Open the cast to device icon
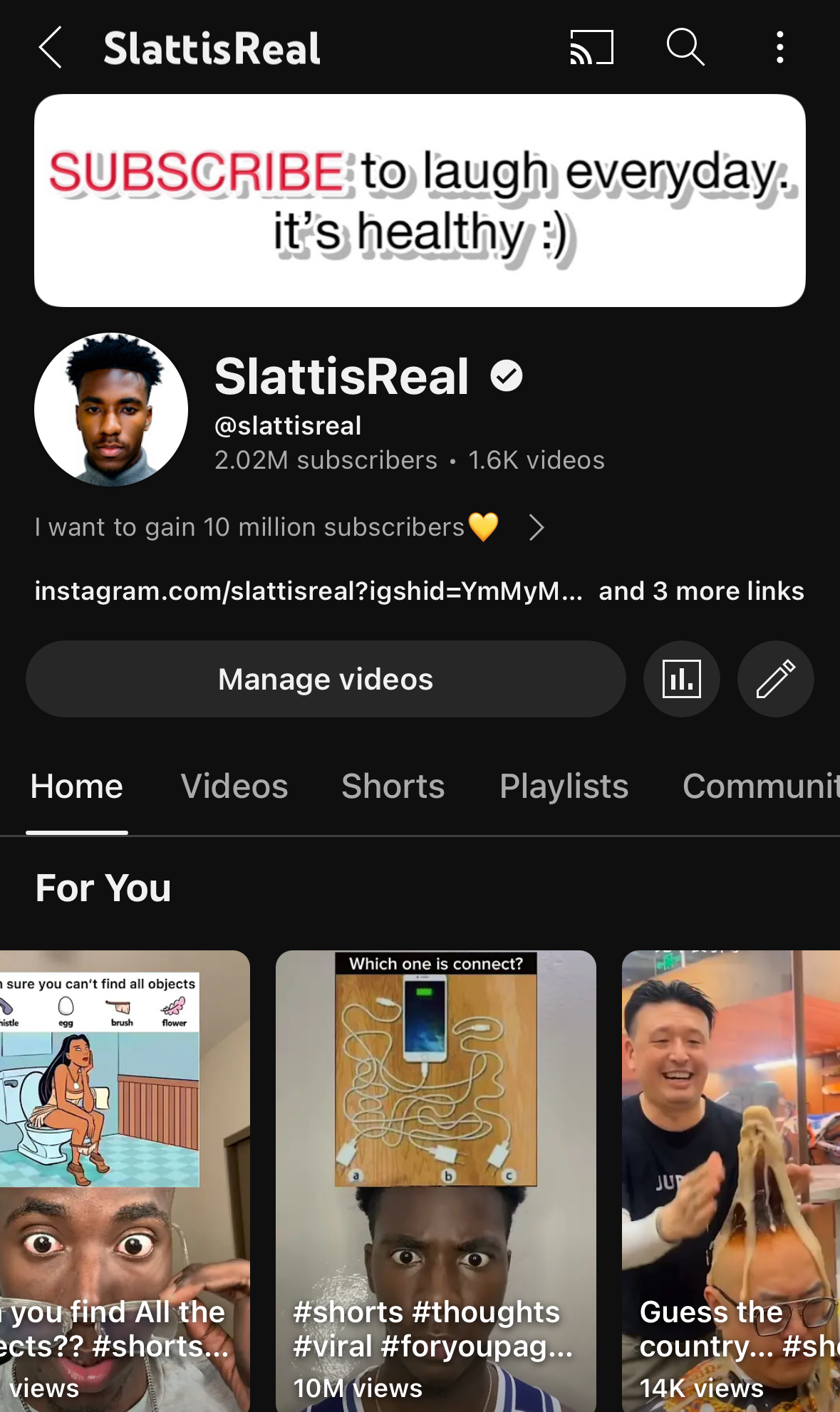 click(x=591, y=48)
